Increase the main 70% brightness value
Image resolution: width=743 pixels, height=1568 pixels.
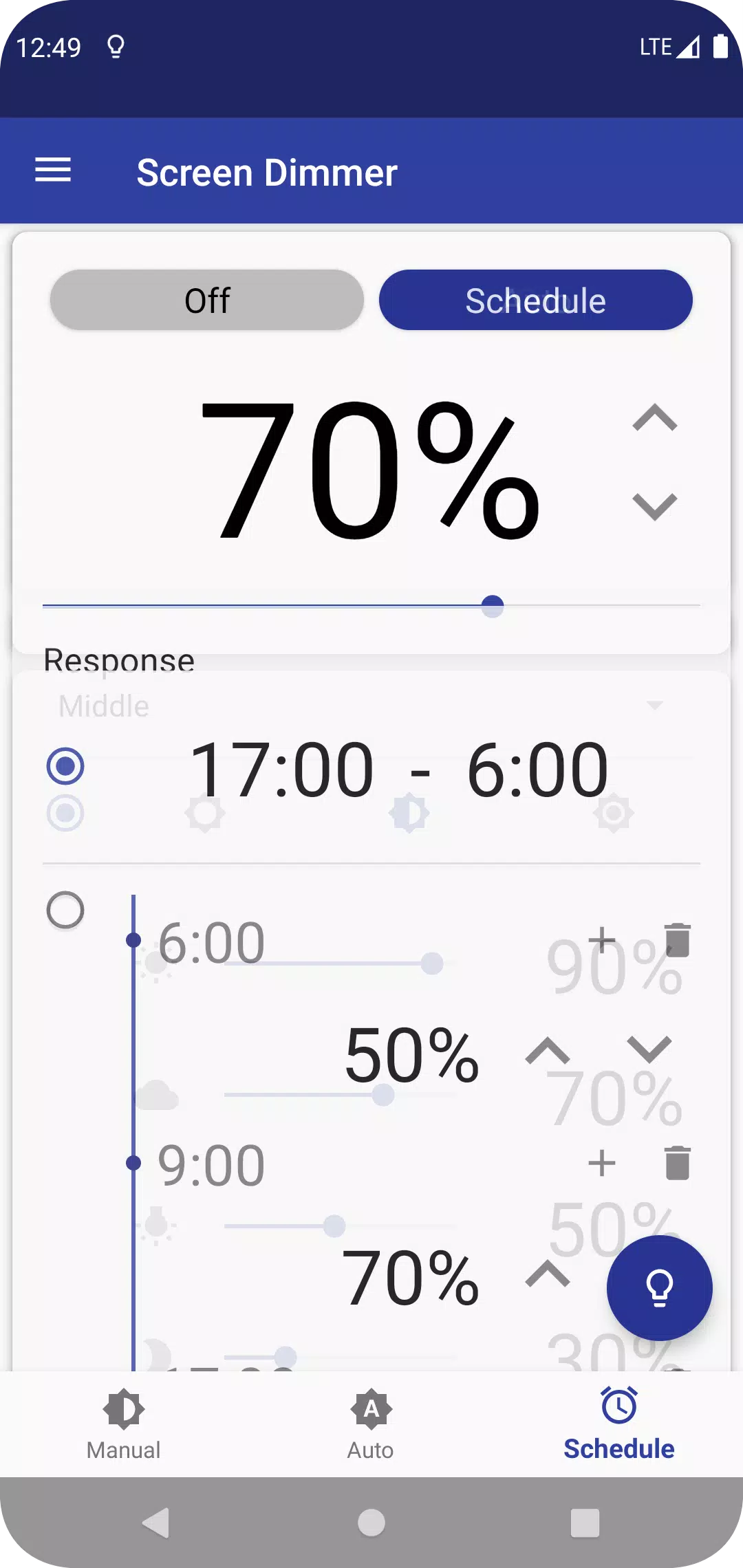pos(654,417)
